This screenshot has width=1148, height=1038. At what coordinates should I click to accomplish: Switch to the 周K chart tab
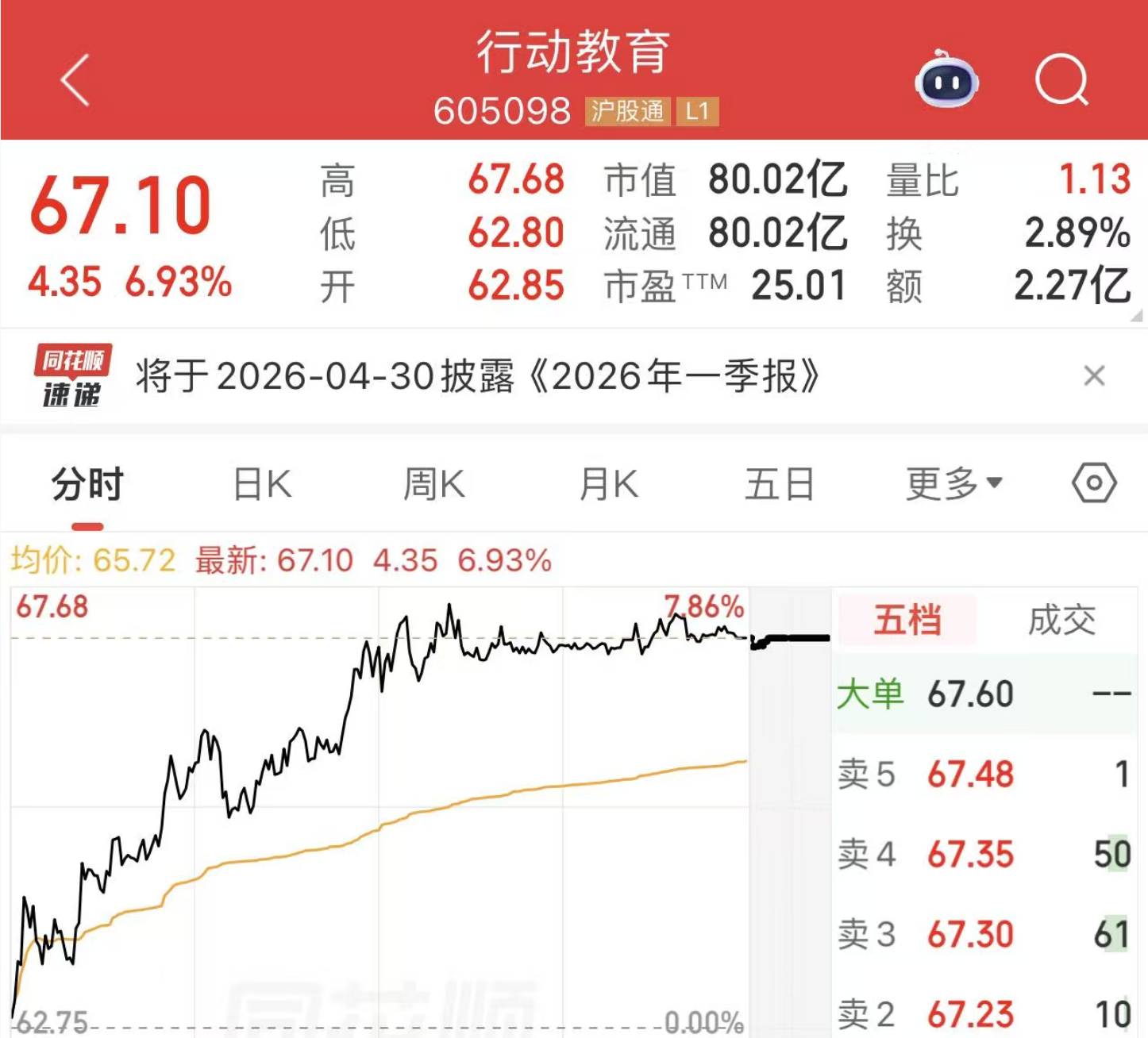coord(433,483)
